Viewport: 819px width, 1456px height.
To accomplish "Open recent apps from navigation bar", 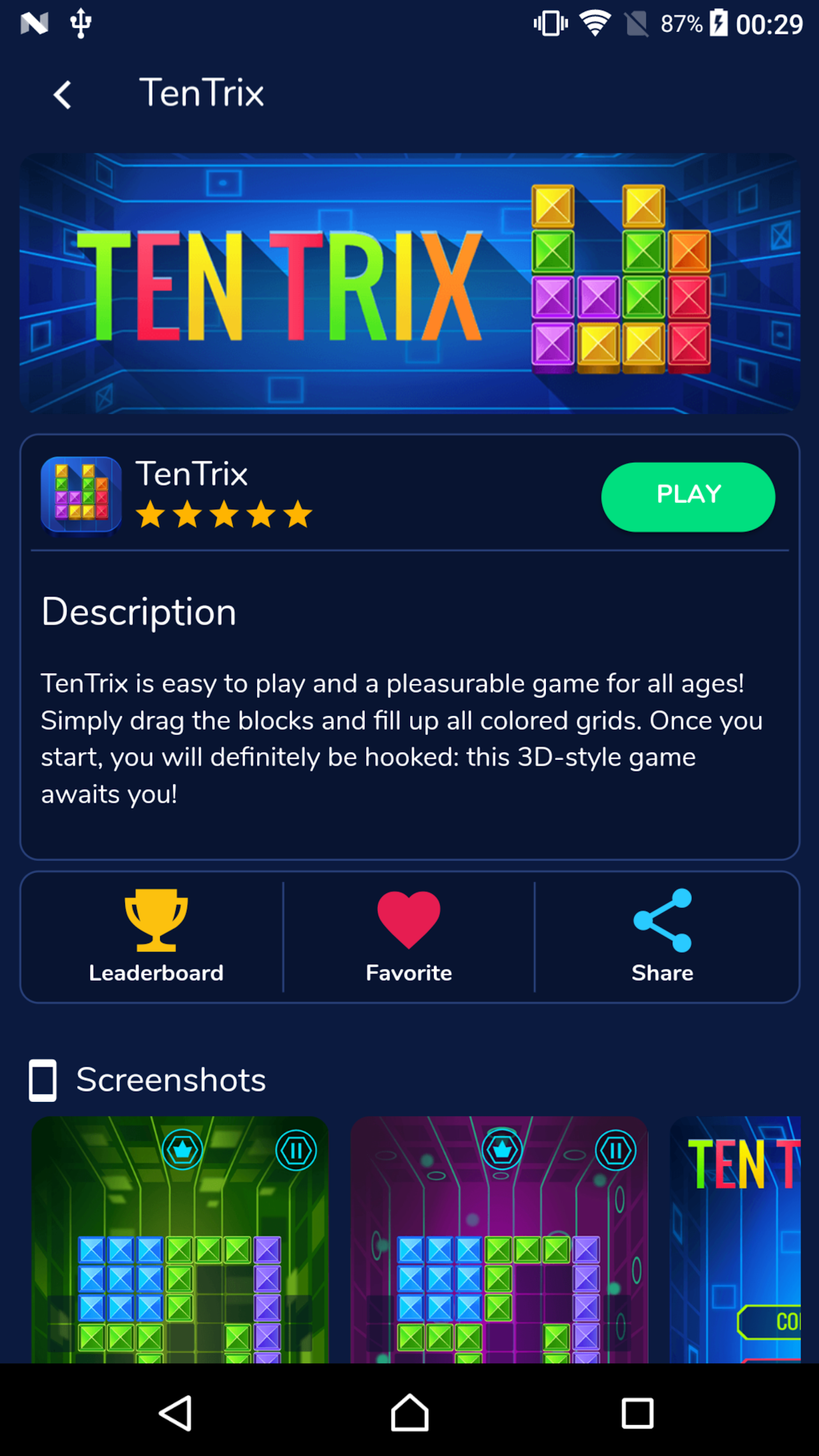I will pyautogui.click(x=637, y=1413).
